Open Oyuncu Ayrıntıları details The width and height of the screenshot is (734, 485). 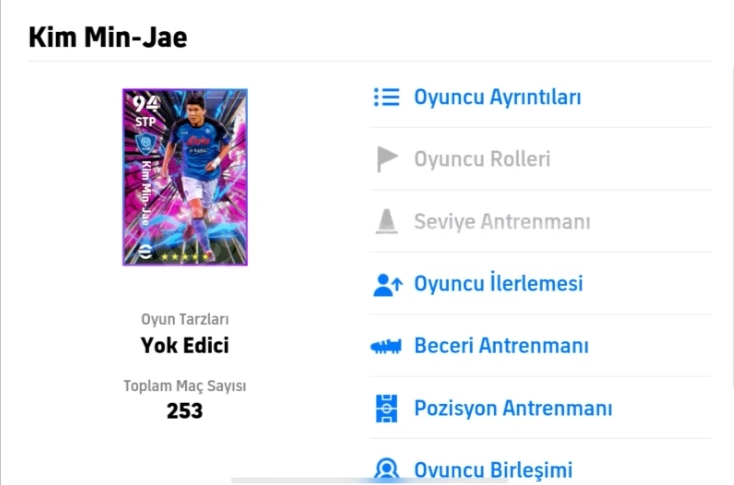click(496, 97)
